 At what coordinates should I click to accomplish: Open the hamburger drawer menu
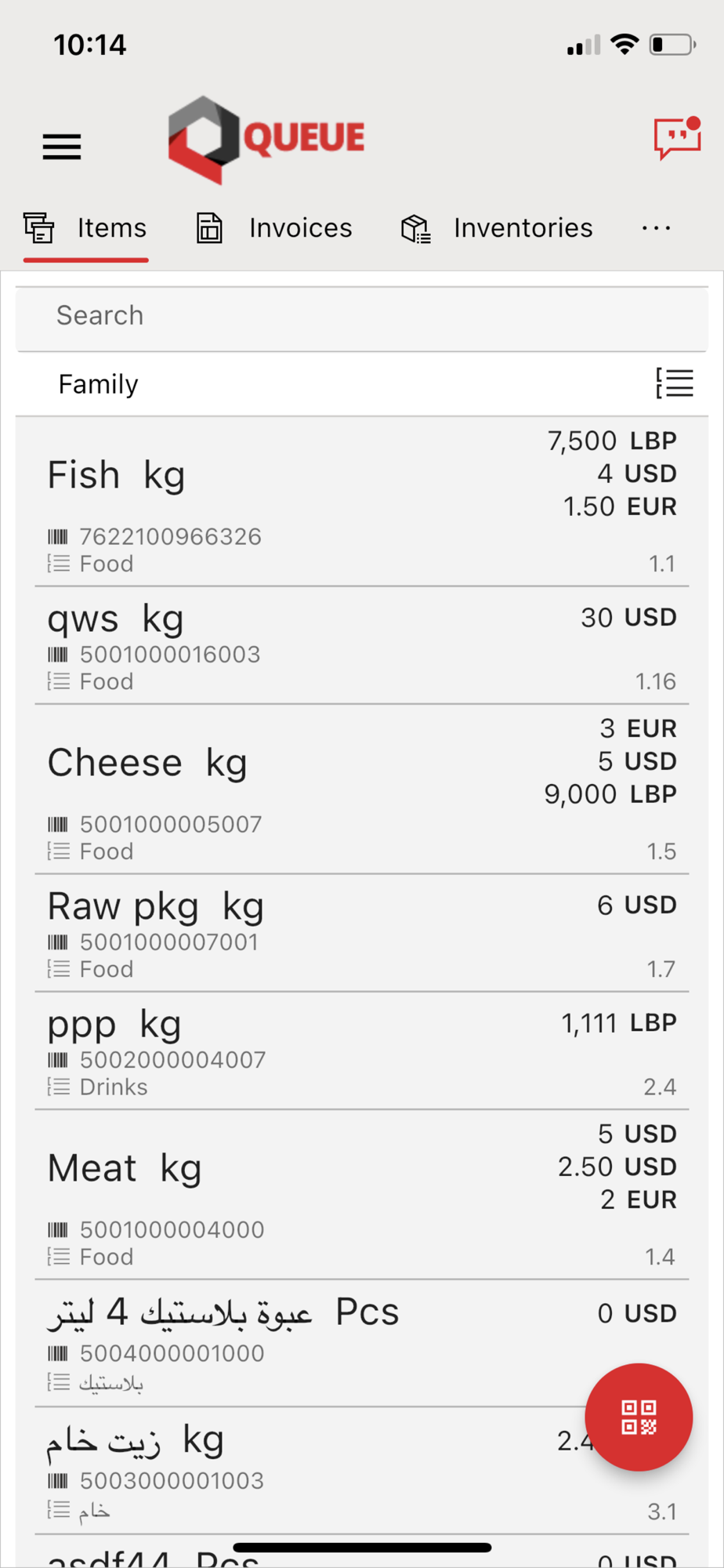(x=62, y=147)
